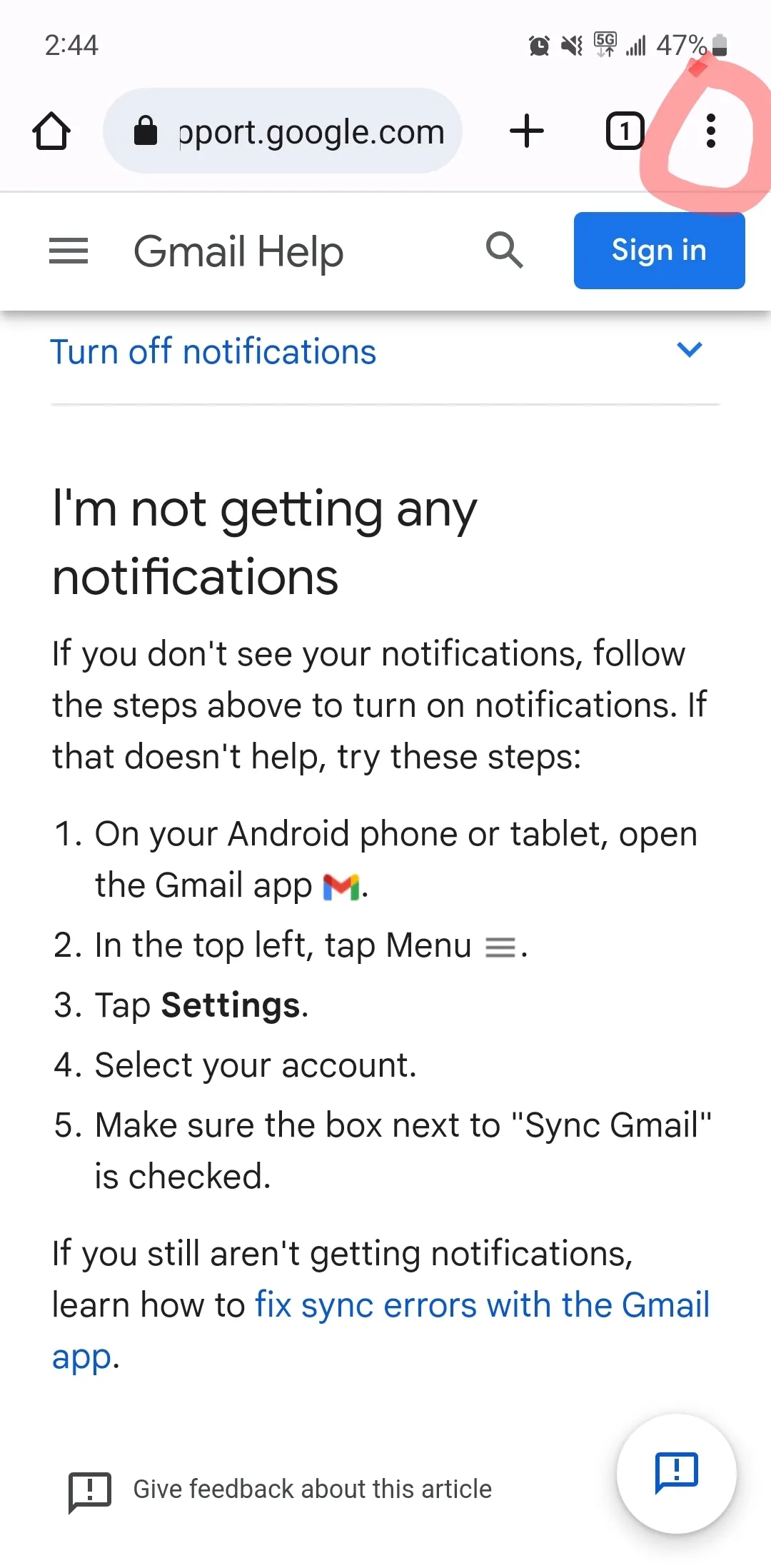This screenshot has height=1568, width=771.
Task: Open the Gmail Help hamburger menu
Action: 69,251
